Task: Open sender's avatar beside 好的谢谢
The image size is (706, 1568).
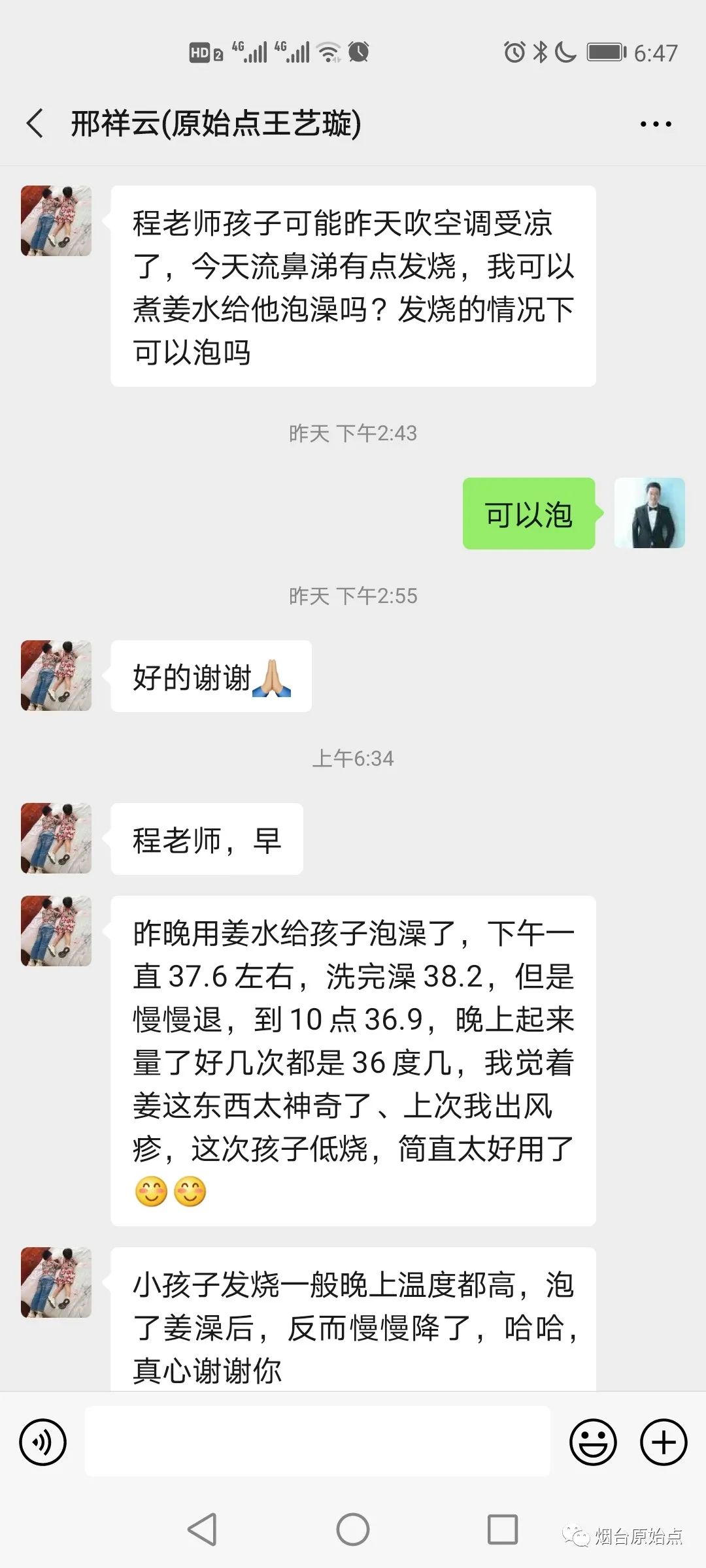Action: [56, 676]
